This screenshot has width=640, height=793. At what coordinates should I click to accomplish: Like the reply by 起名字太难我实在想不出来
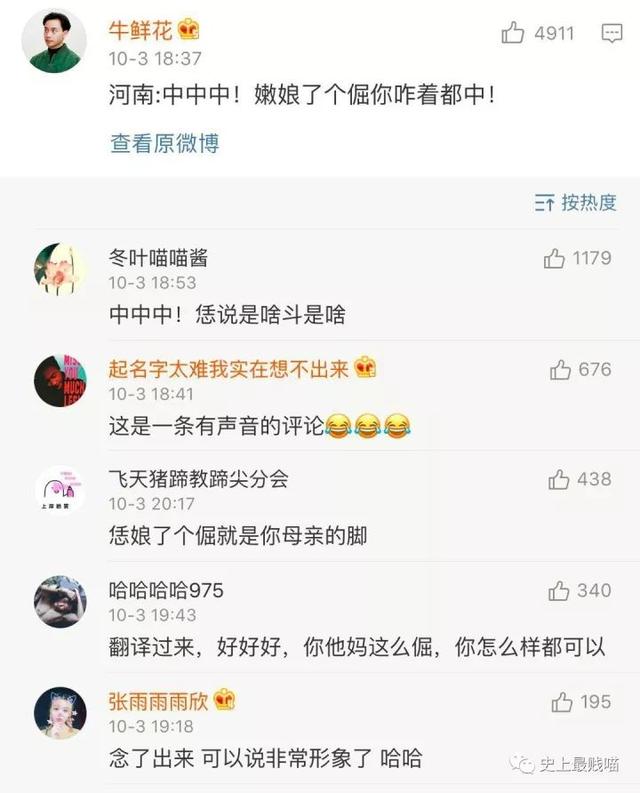pyautogui.click(x=560, y=370)
